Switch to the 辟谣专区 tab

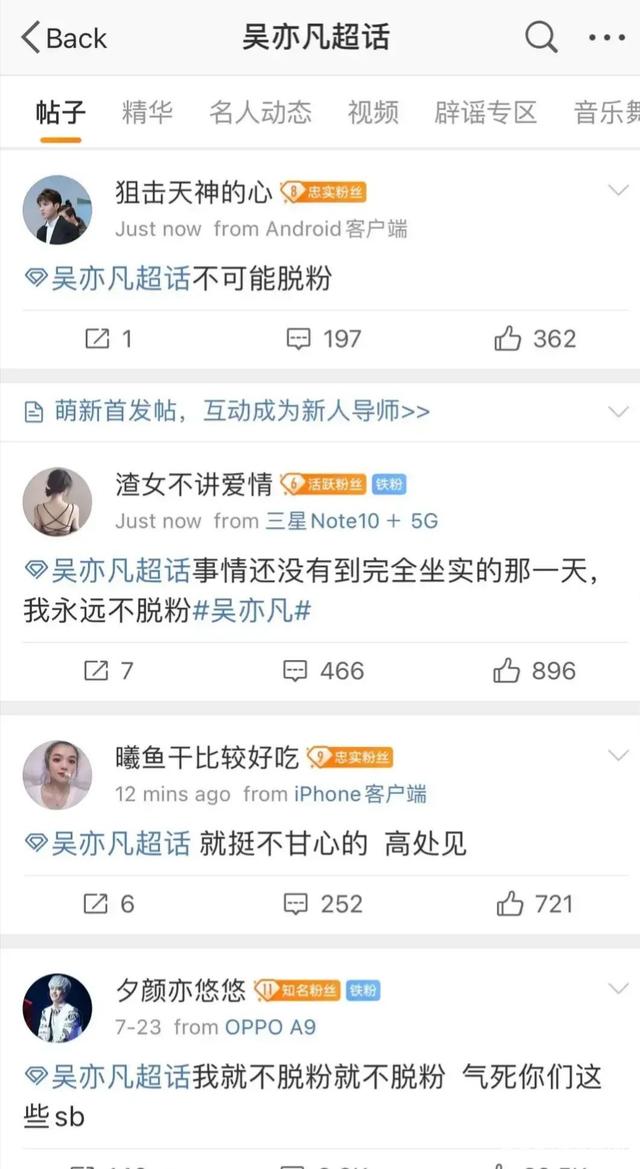(x=485, y=112)
